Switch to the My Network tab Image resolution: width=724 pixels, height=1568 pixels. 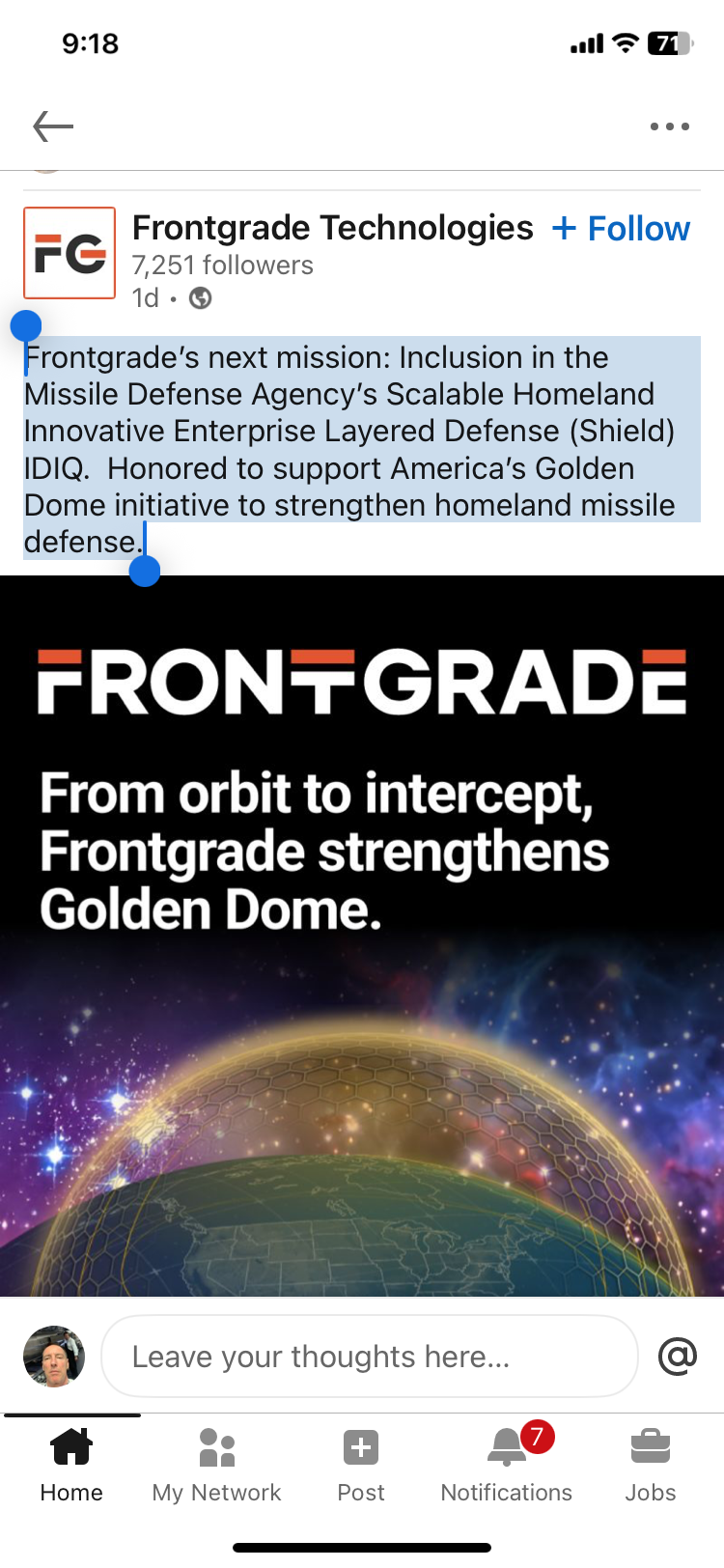tap(216, 1465)
